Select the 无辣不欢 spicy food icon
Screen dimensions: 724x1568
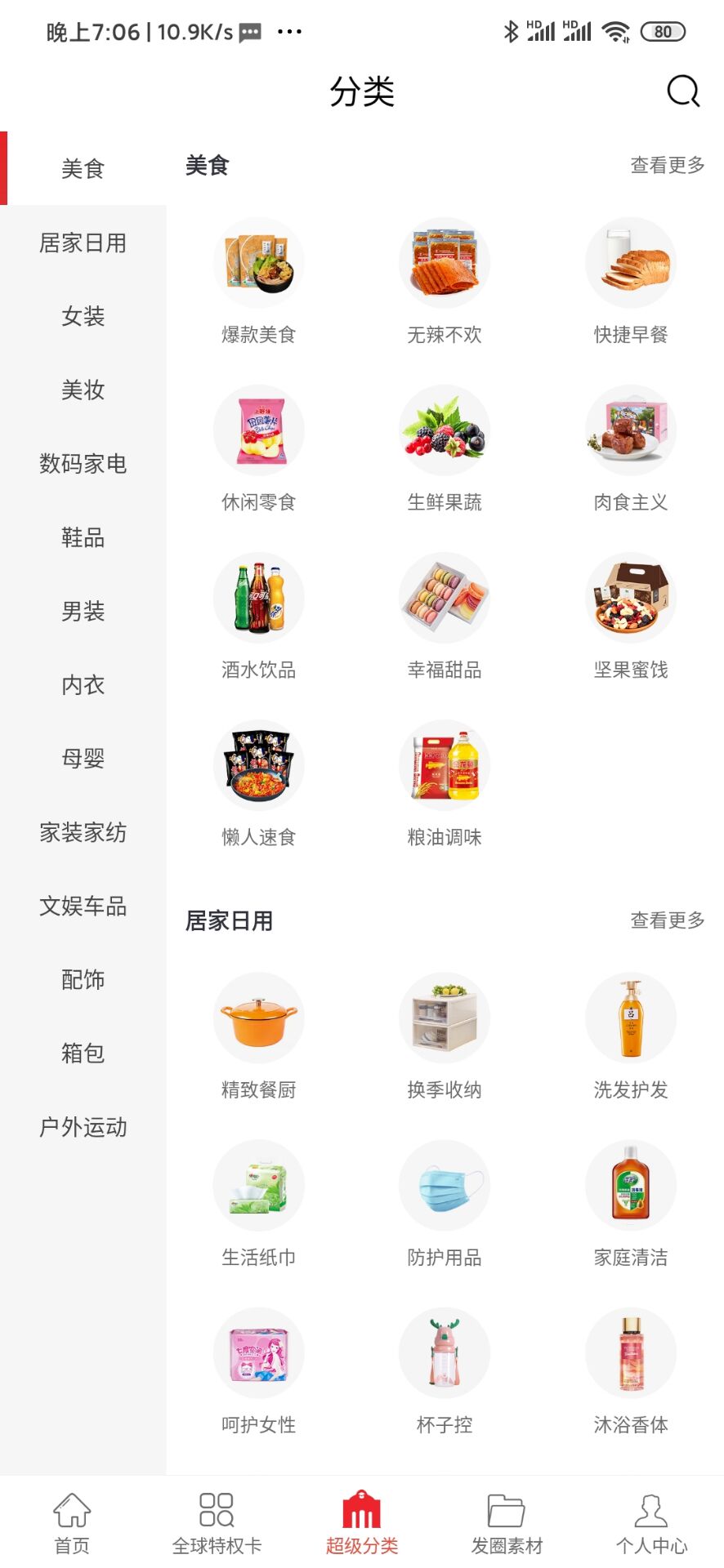point(444,261)
